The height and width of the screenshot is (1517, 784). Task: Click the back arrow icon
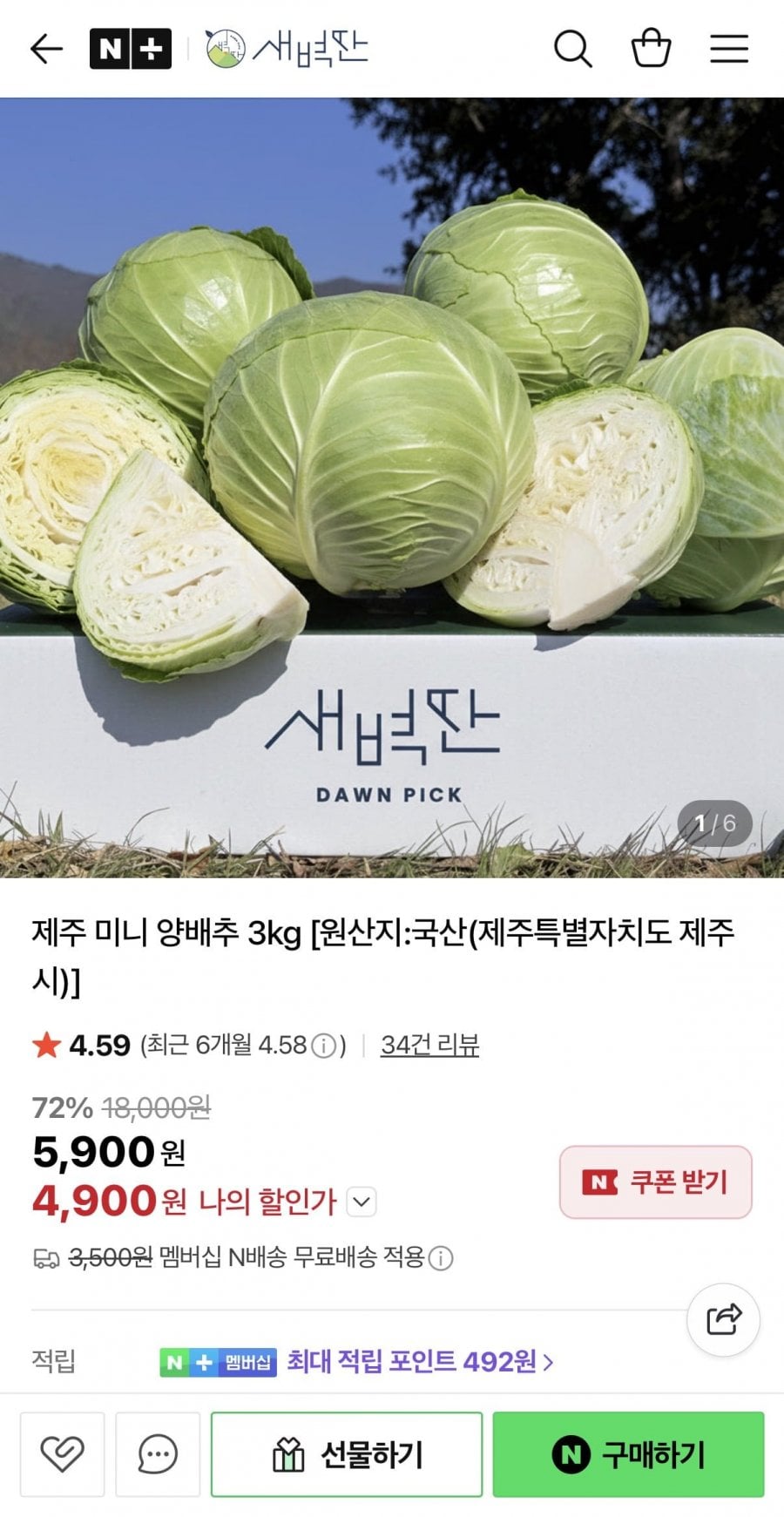[x=45, y=50]
